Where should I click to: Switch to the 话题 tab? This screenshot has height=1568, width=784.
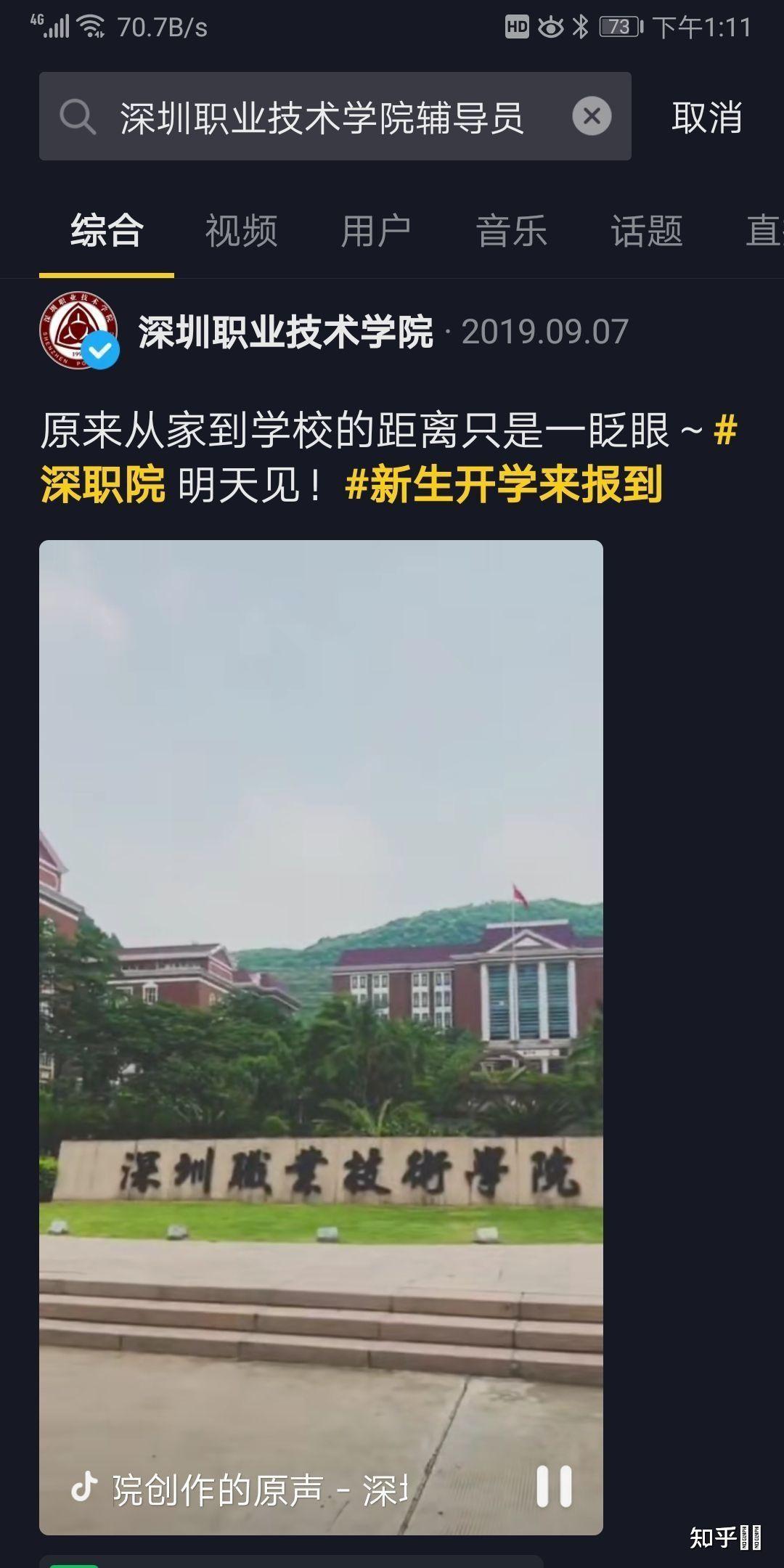(646, 231)
